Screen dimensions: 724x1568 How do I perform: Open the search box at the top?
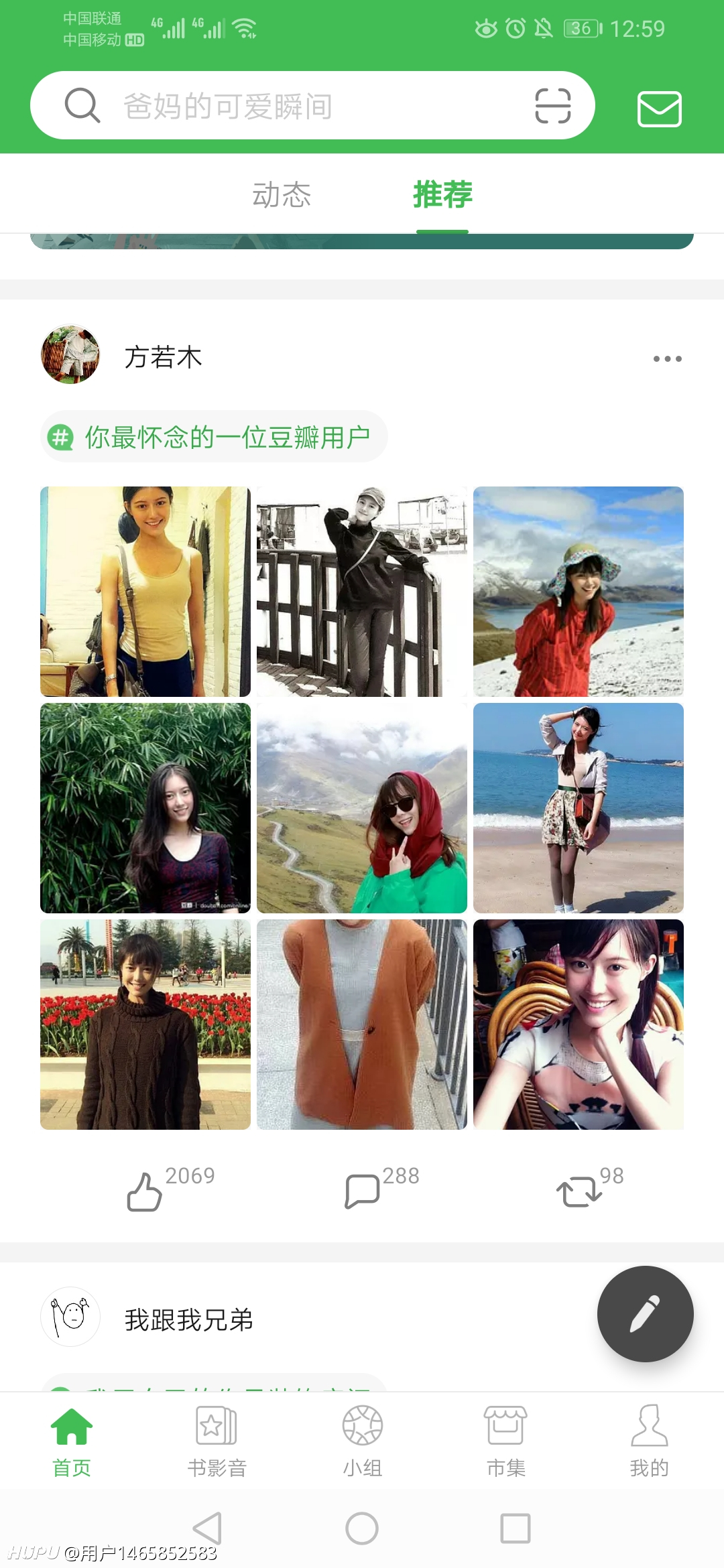(x=295, y=106)
